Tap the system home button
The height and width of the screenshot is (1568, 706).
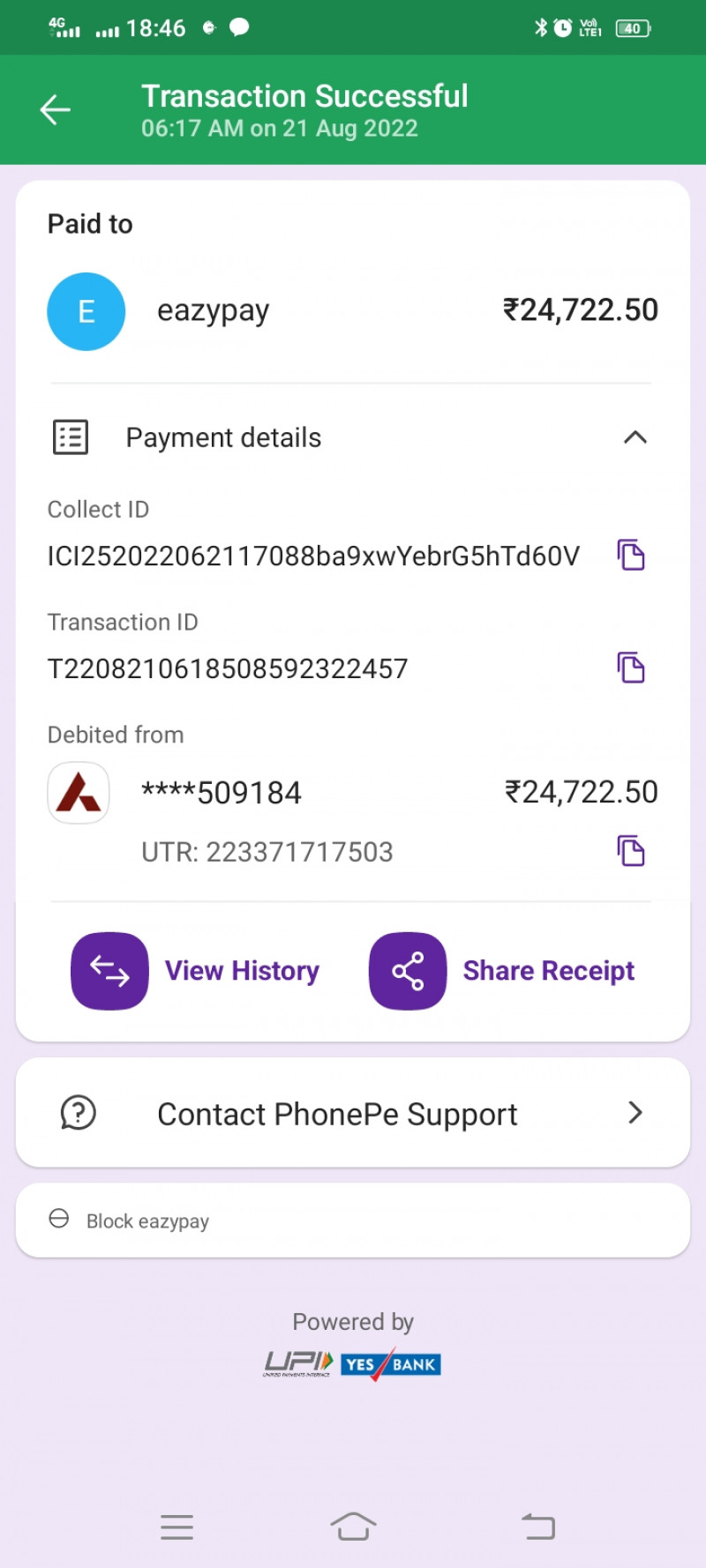(353, 1527)
